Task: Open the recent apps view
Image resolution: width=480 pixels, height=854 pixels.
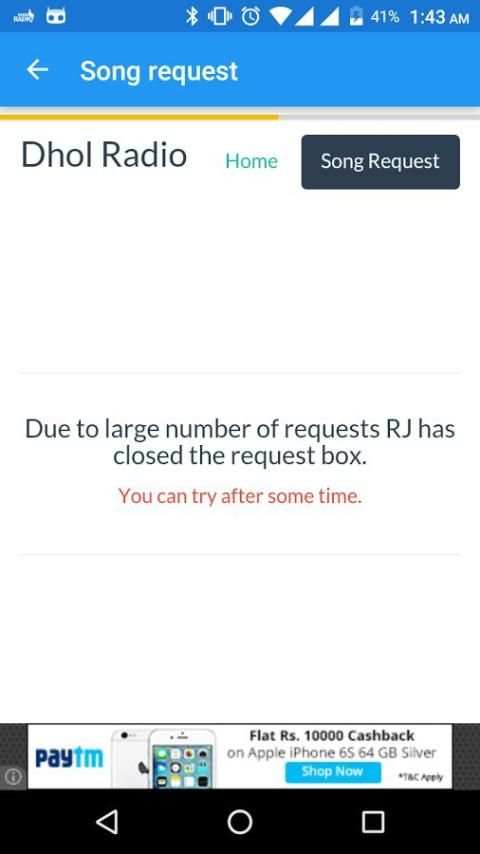Action: tap(373, 821)
